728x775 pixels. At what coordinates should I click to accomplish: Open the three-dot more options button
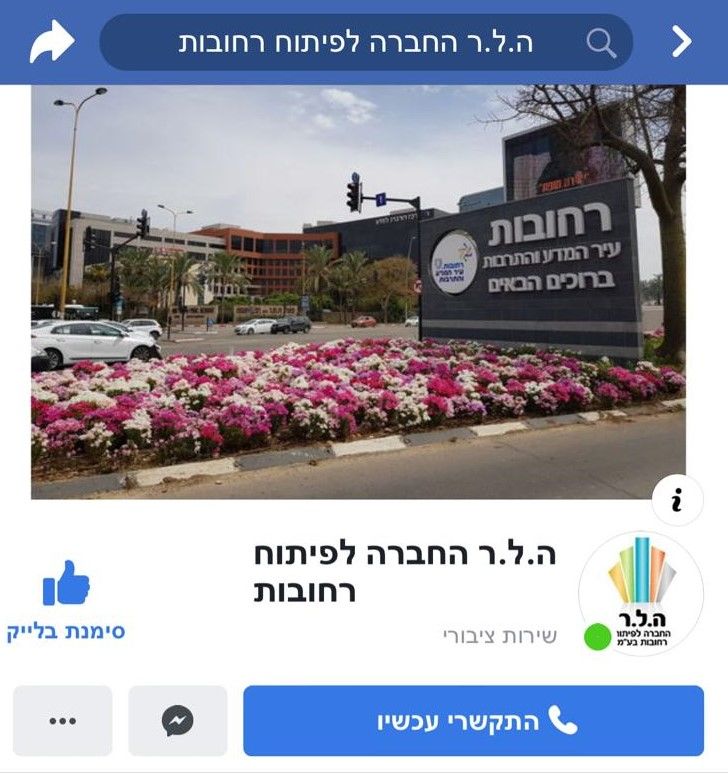coord(62,721)
